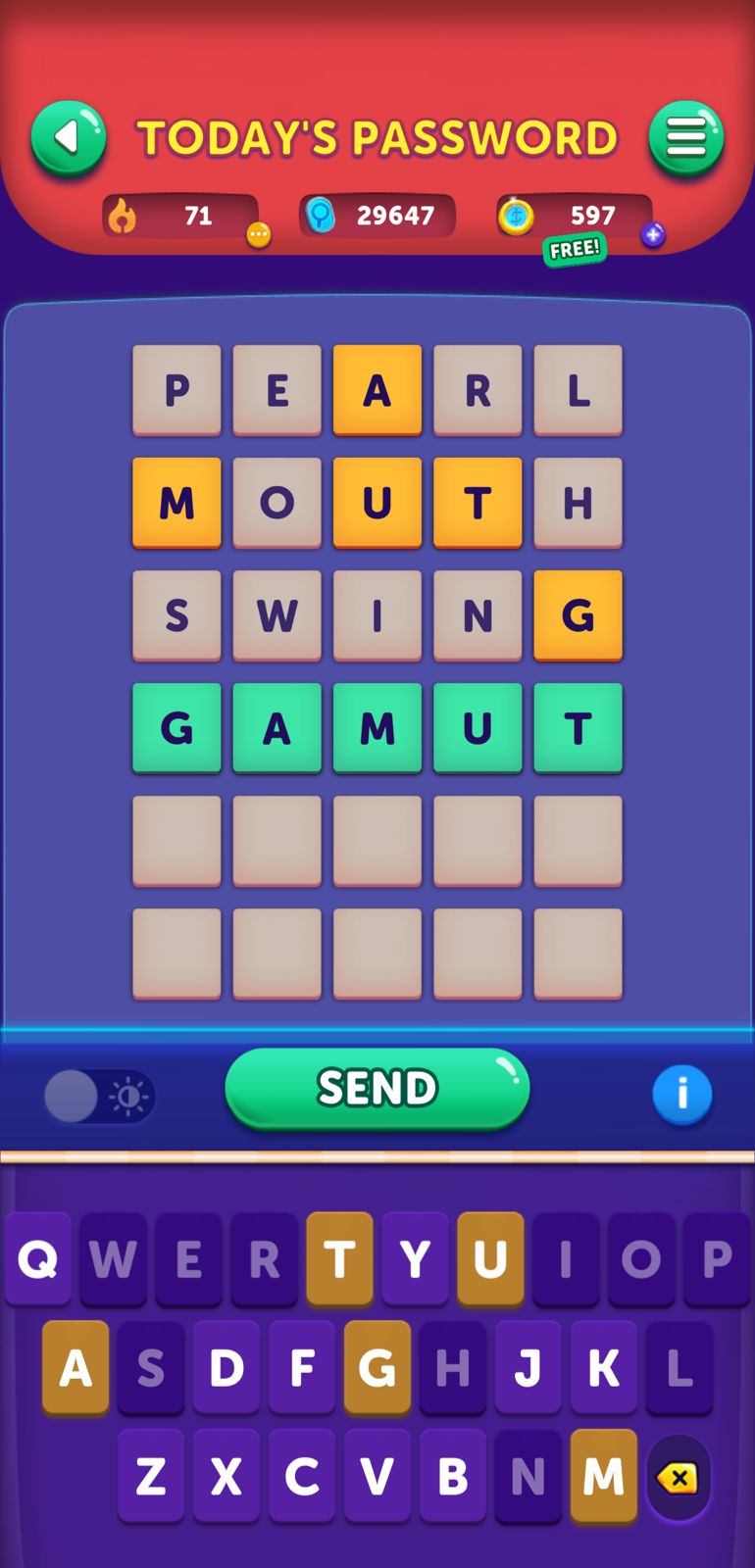Hit the F key
The image size is (755, 1568).
302,1367
